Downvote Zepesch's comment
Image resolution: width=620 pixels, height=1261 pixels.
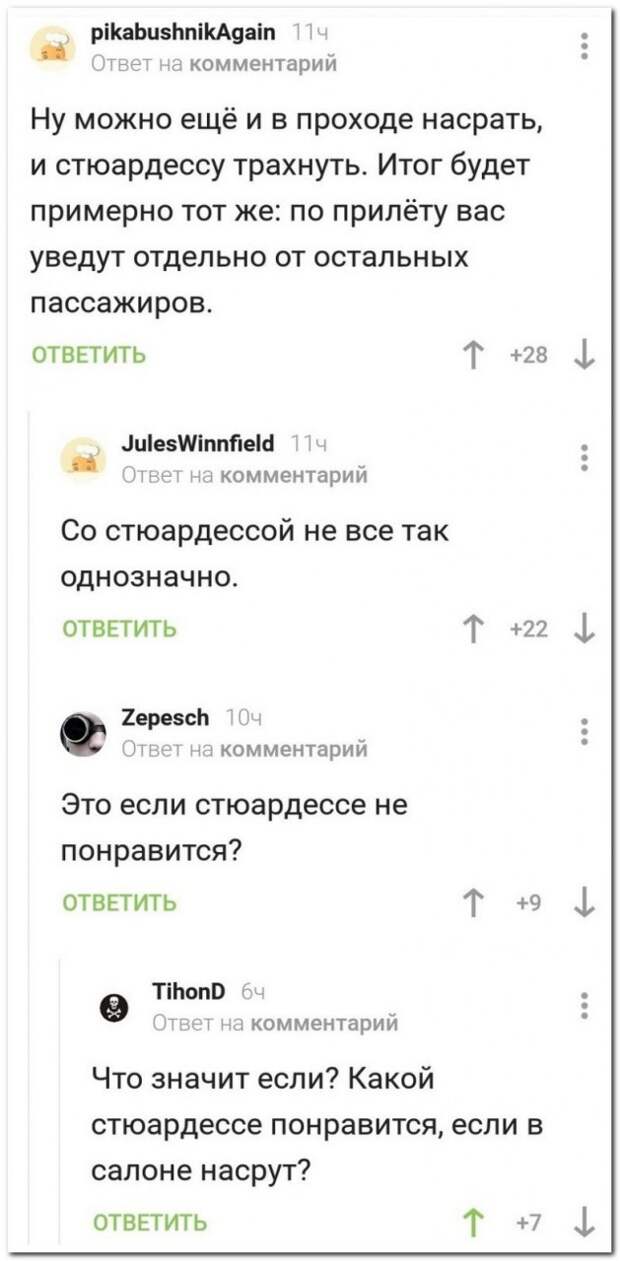pyautogui.click(x=584, y=903)
